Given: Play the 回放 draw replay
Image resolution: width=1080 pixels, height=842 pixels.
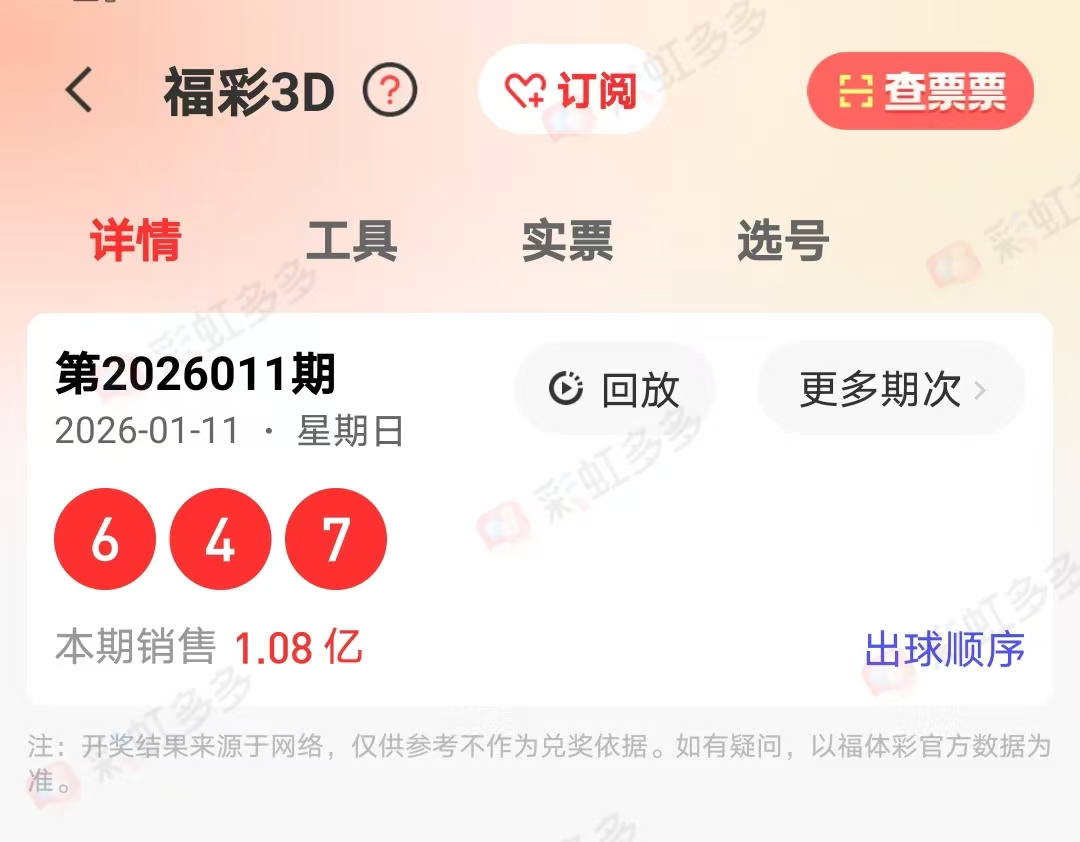Looking at the screenshot, I should point(615,389).
